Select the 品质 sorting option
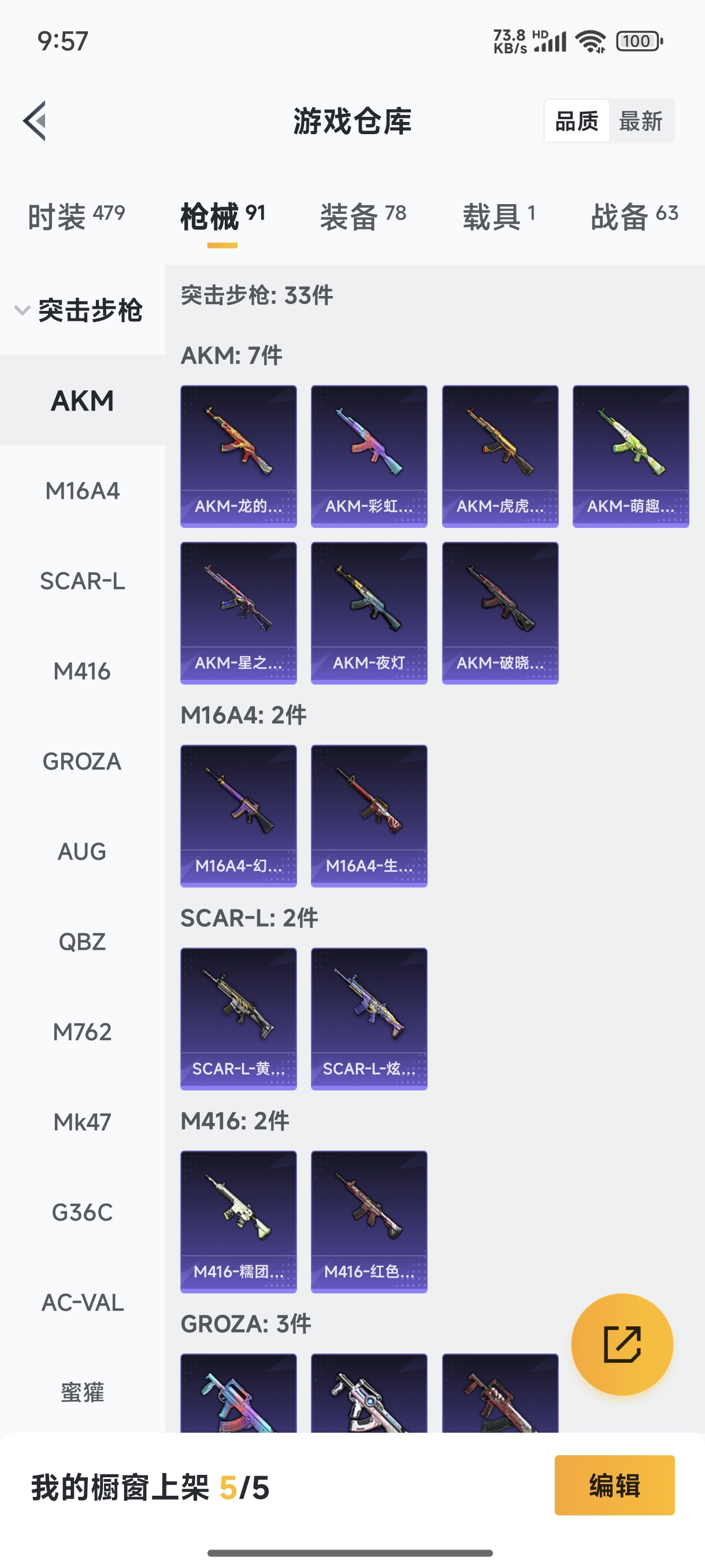705x1568 pixels. click(576, 121)
